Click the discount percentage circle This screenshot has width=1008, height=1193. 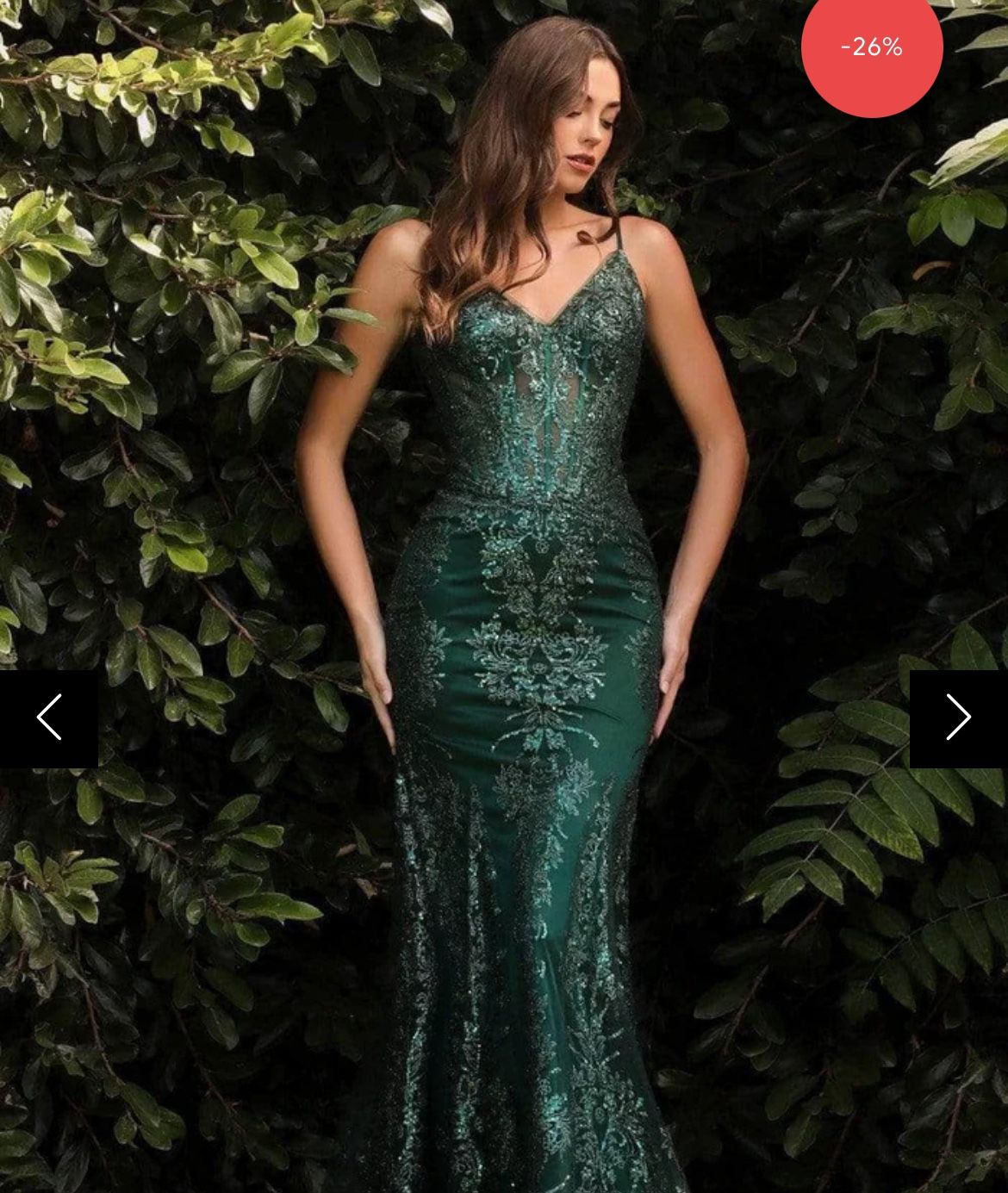(x=873, y=49)
